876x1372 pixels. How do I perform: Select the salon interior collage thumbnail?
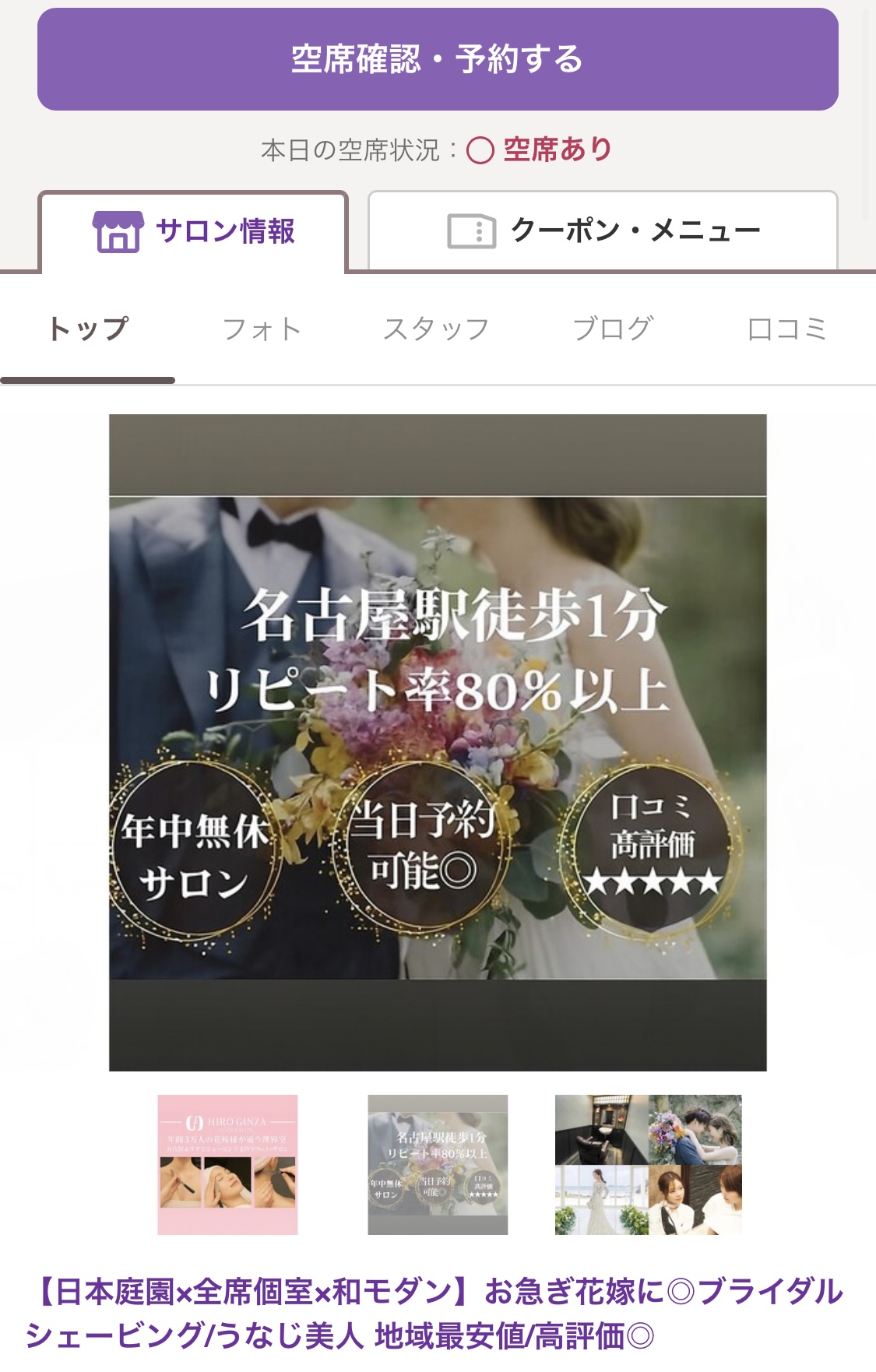click(x=648, y=1164)
